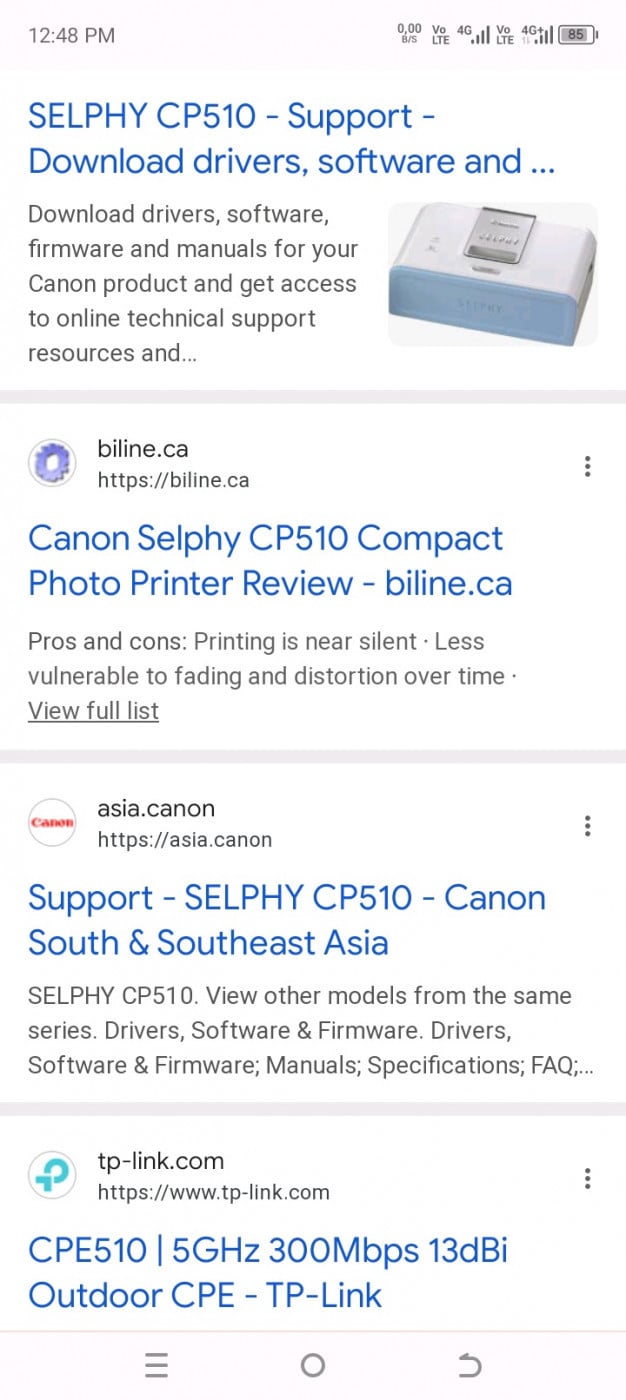The height and width of the screenshot is (1400, 626).
Task: Visit the biline.ca site header
Action: 172,465
